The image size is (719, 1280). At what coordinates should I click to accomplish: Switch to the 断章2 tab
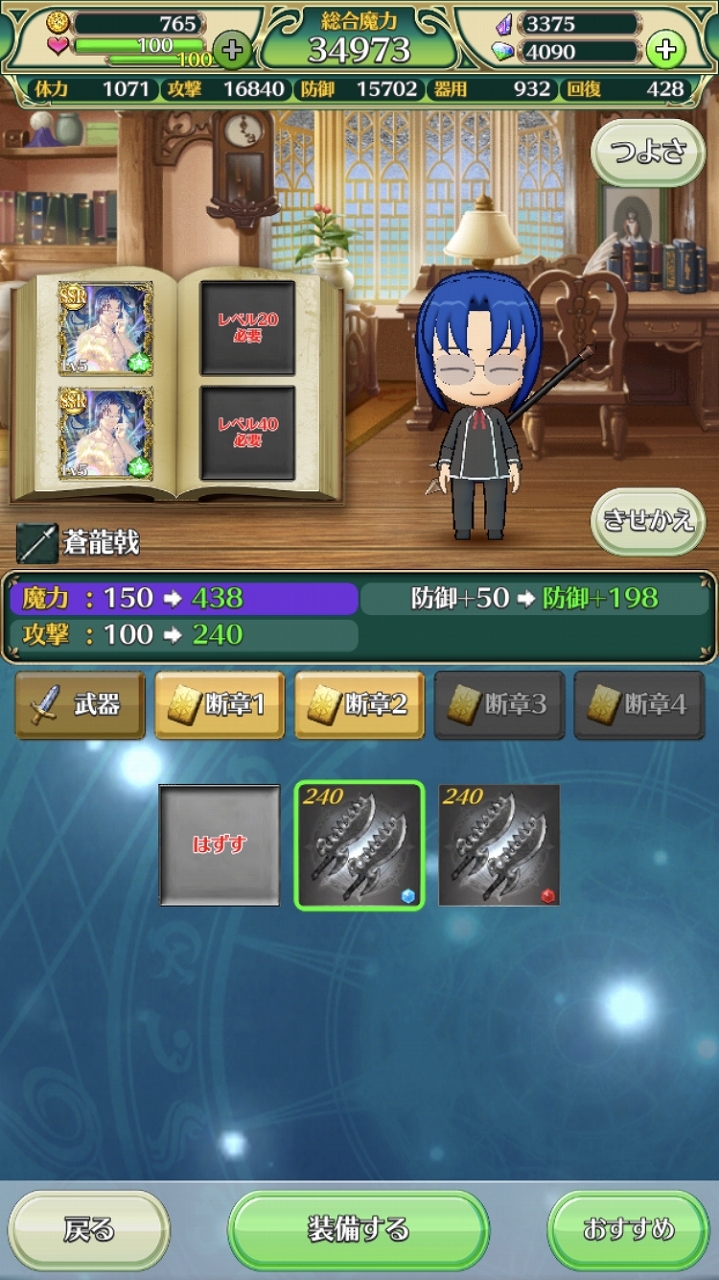[359, 705]
